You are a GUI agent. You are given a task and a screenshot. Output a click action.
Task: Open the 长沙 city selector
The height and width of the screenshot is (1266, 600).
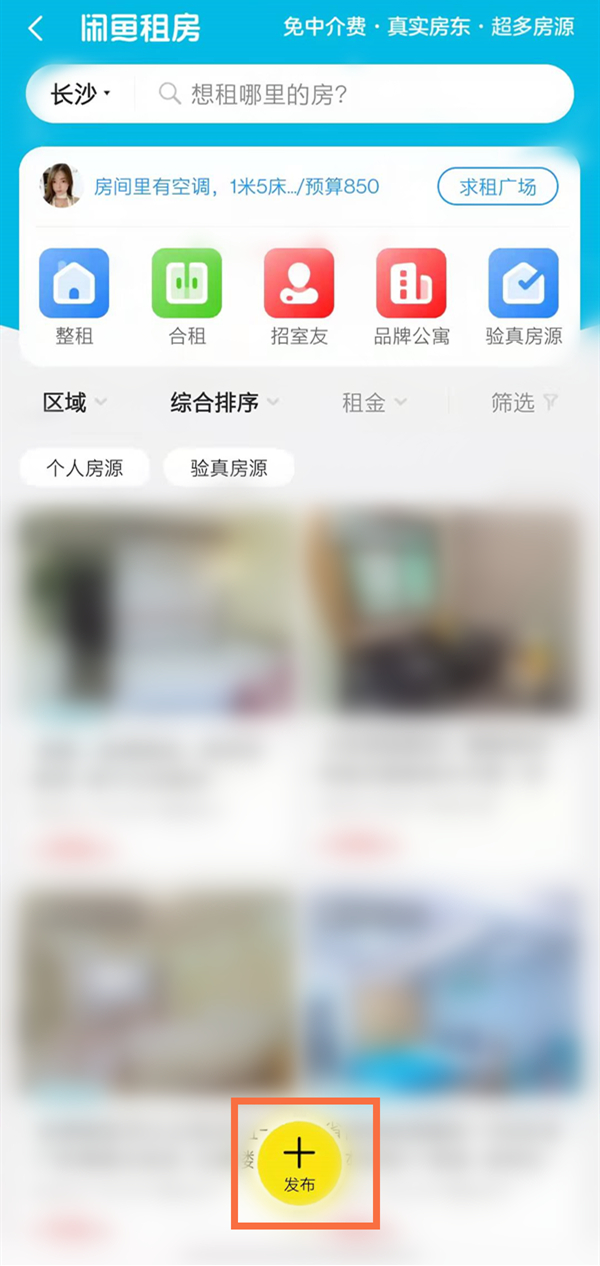pos(80,95)
